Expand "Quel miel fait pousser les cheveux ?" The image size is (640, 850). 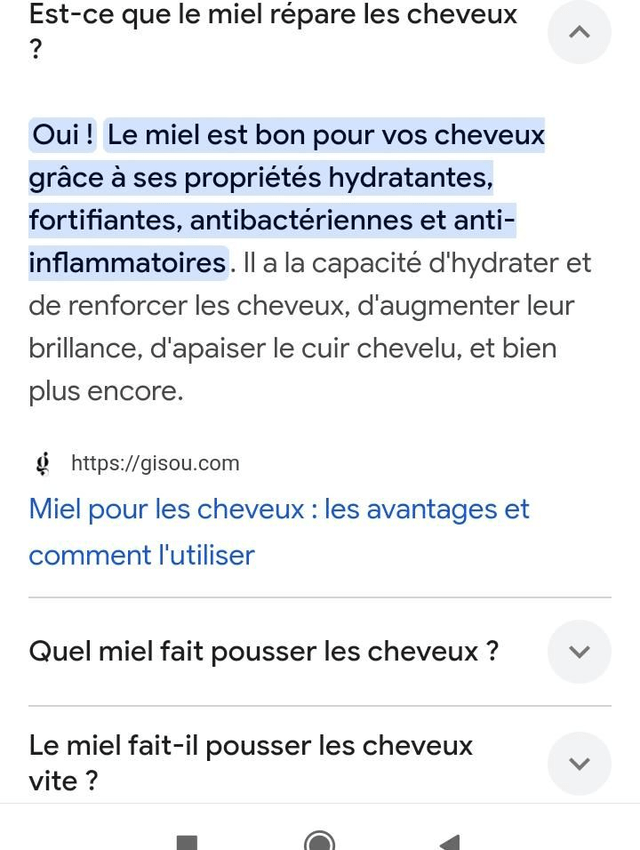coord(579,652)
